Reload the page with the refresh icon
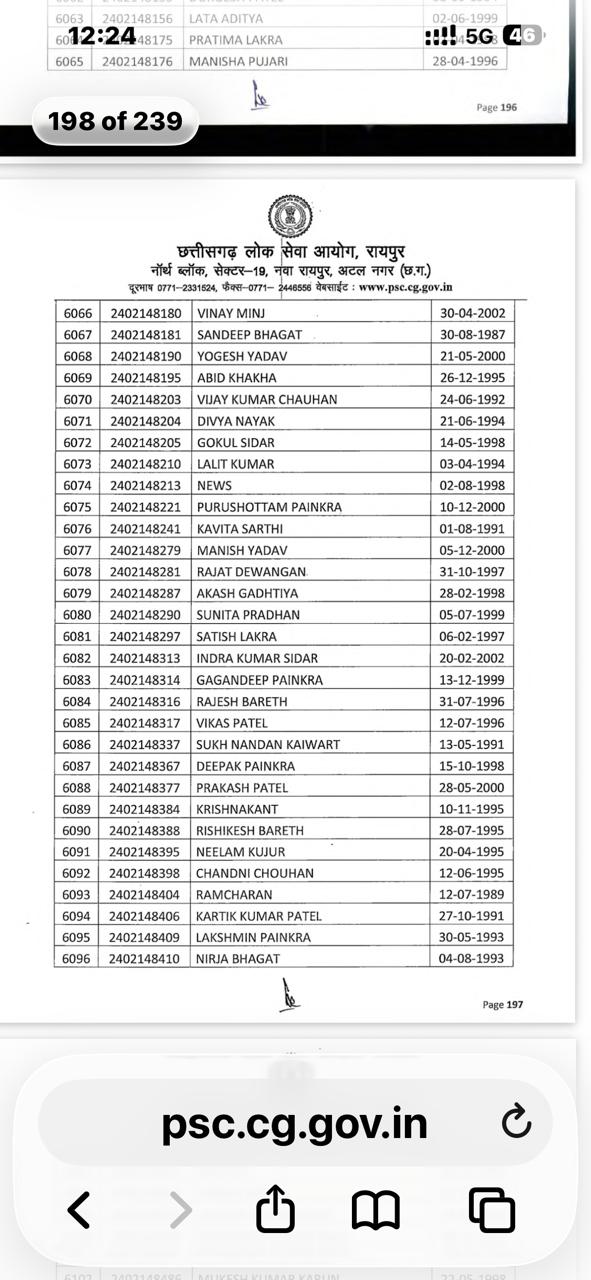This screenshot has width=591, height=1280. point(516,1122)
